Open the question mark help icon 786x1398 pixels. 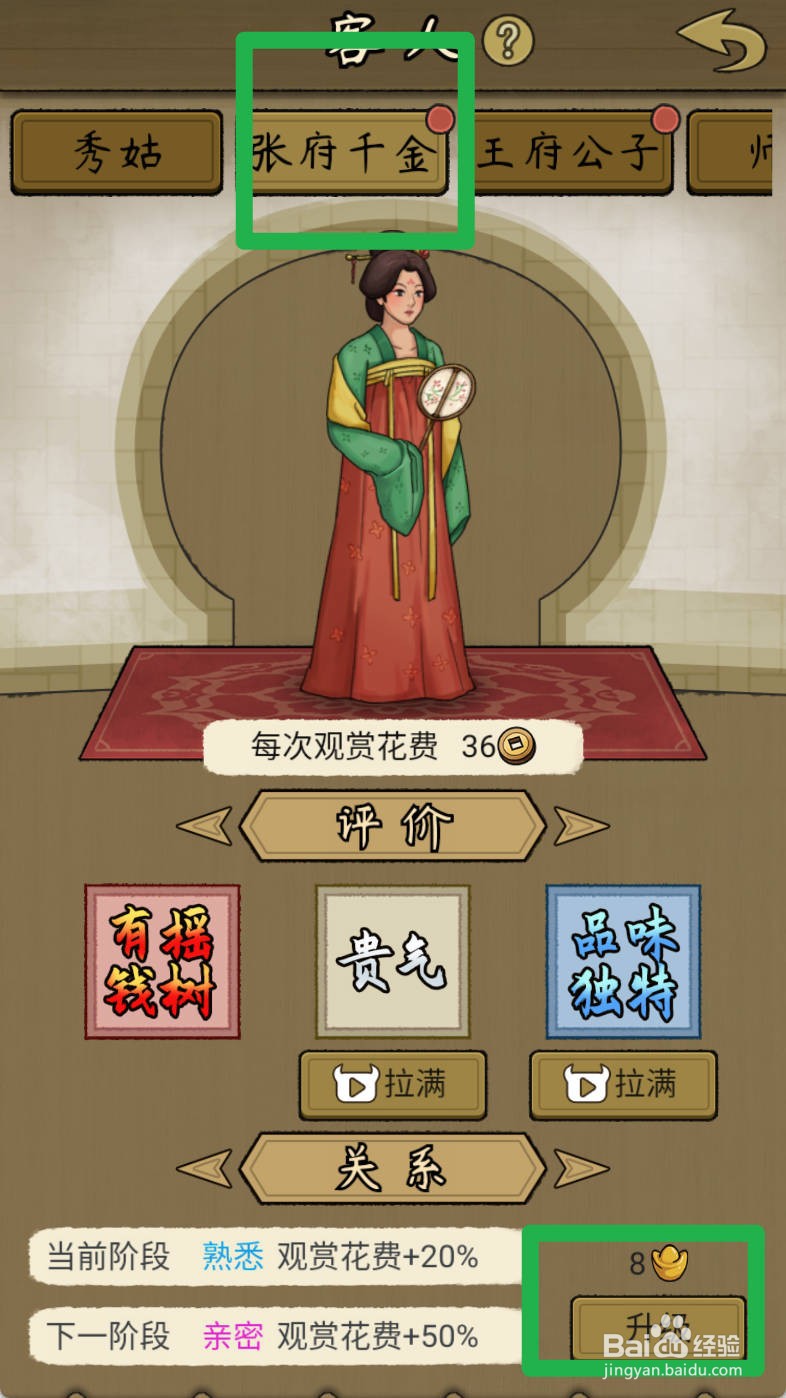tap(510, 40)
